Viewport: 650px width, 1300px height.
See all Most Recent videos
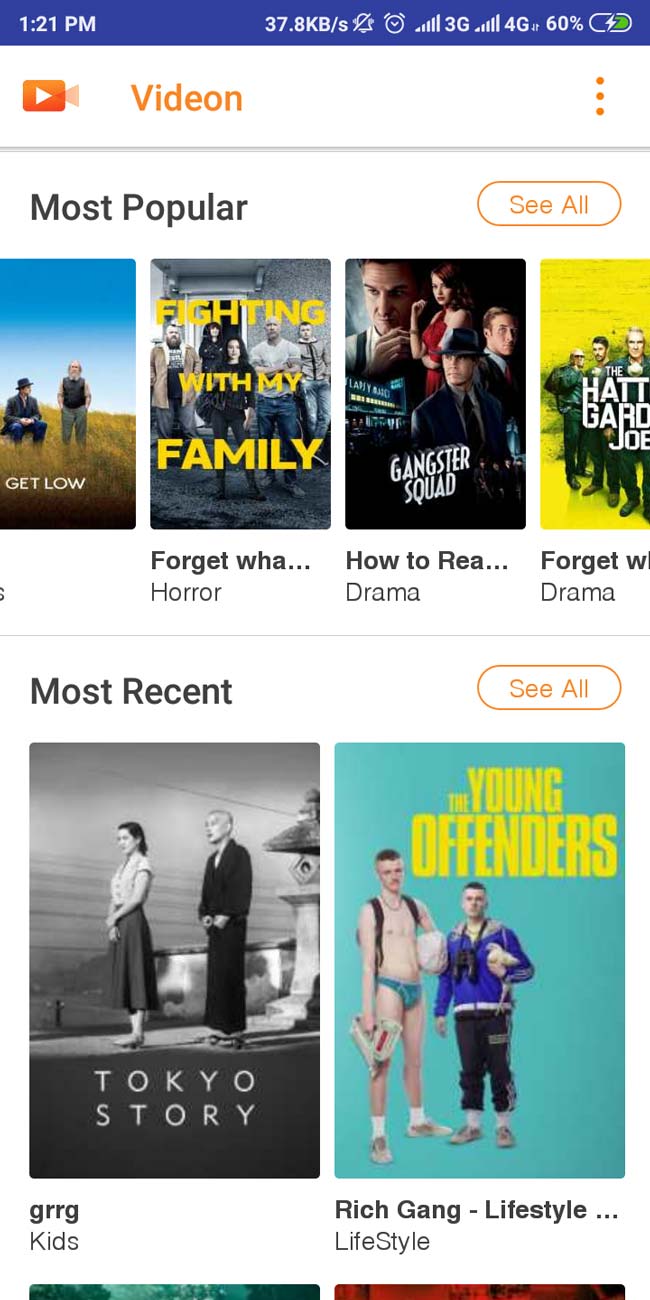tap(549, 689)
